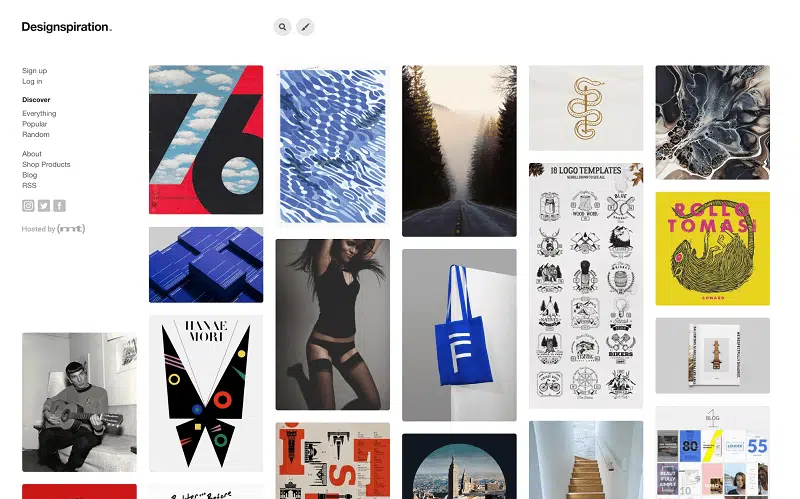Screen dimensions: 800x499
Task: Open the Facebook icon
Action: click(x=60, y=206)
